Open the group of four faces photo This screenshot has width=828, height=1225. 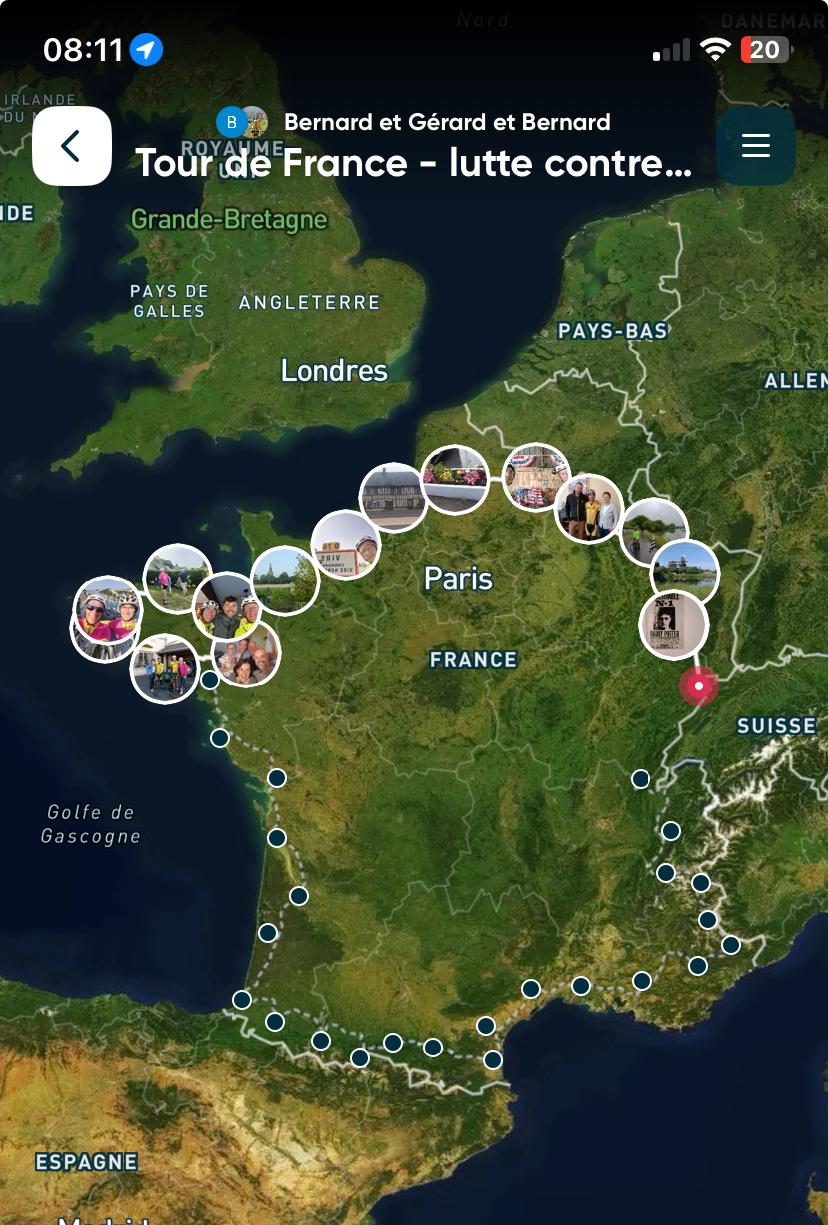[x=246, y=653]
